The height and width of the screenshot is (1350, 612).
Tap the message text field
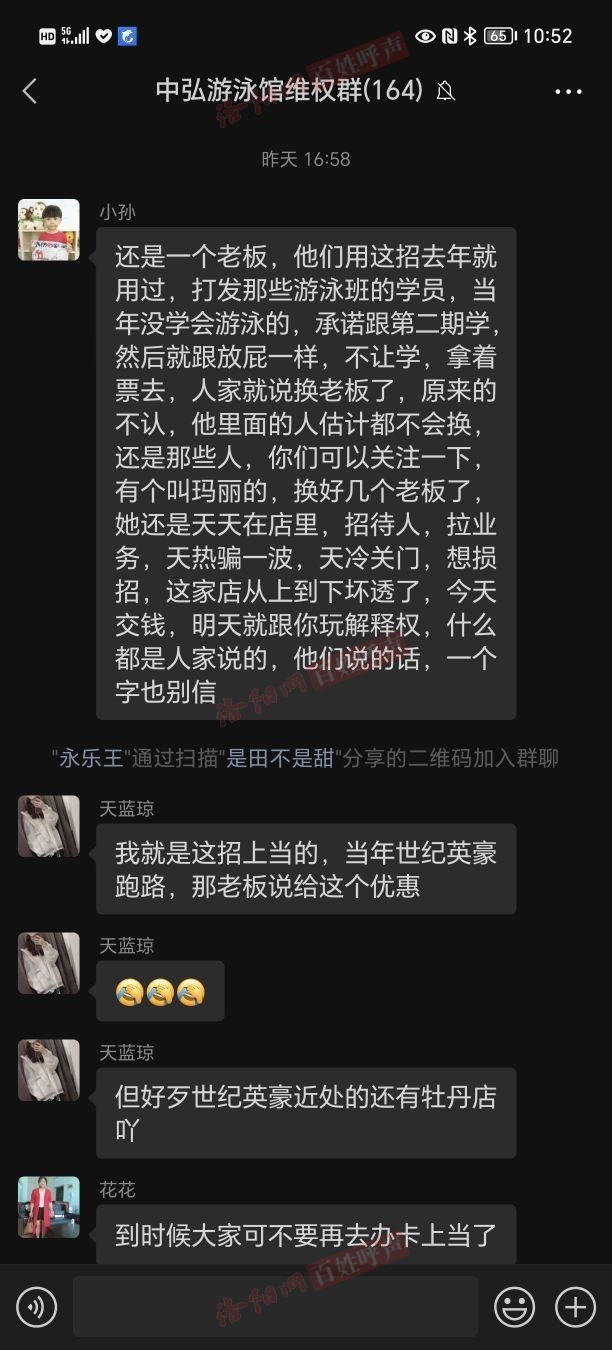click(275, 1306)
